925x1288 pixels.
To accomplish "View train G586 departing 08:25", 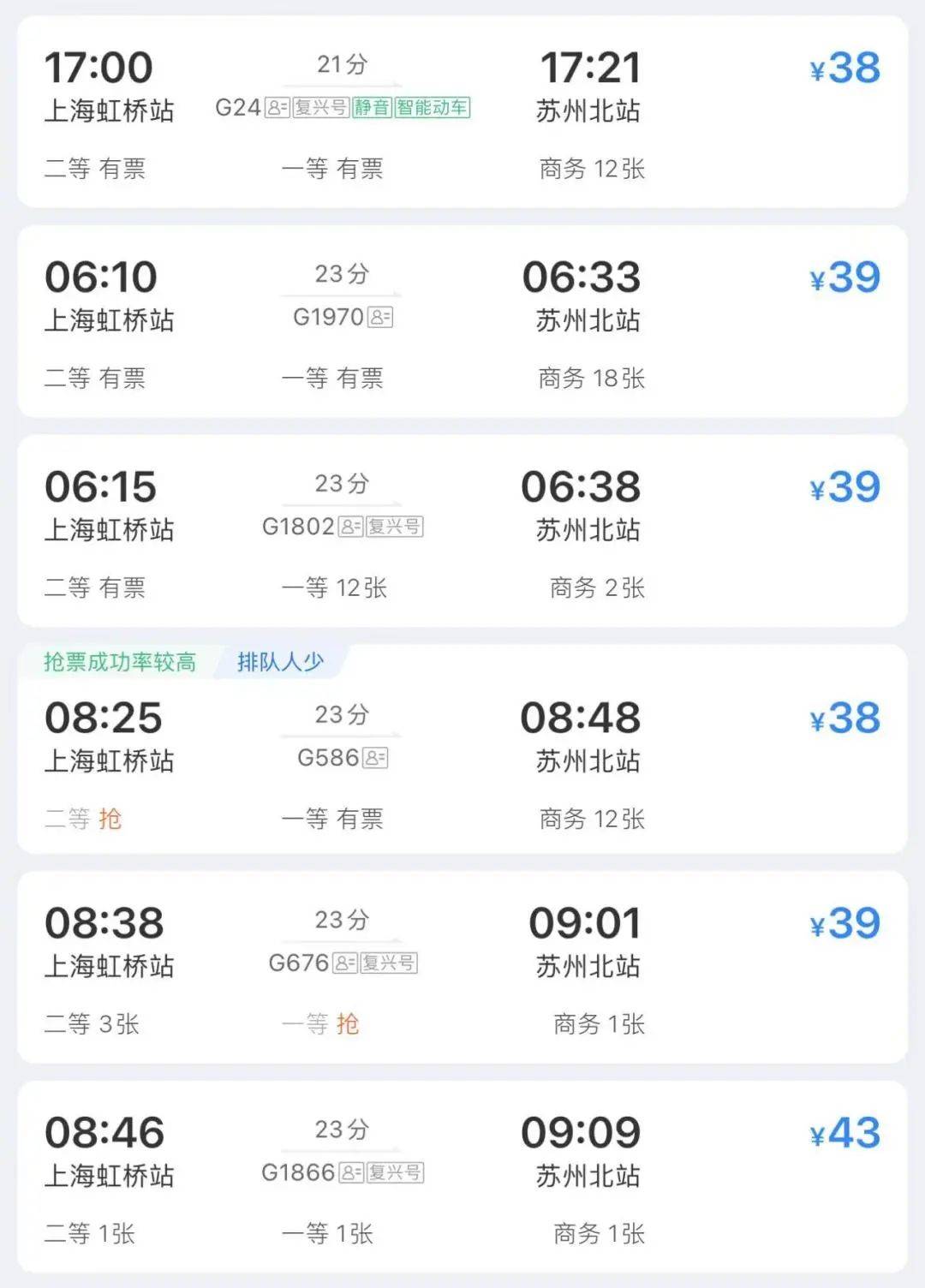I will 462,758.
